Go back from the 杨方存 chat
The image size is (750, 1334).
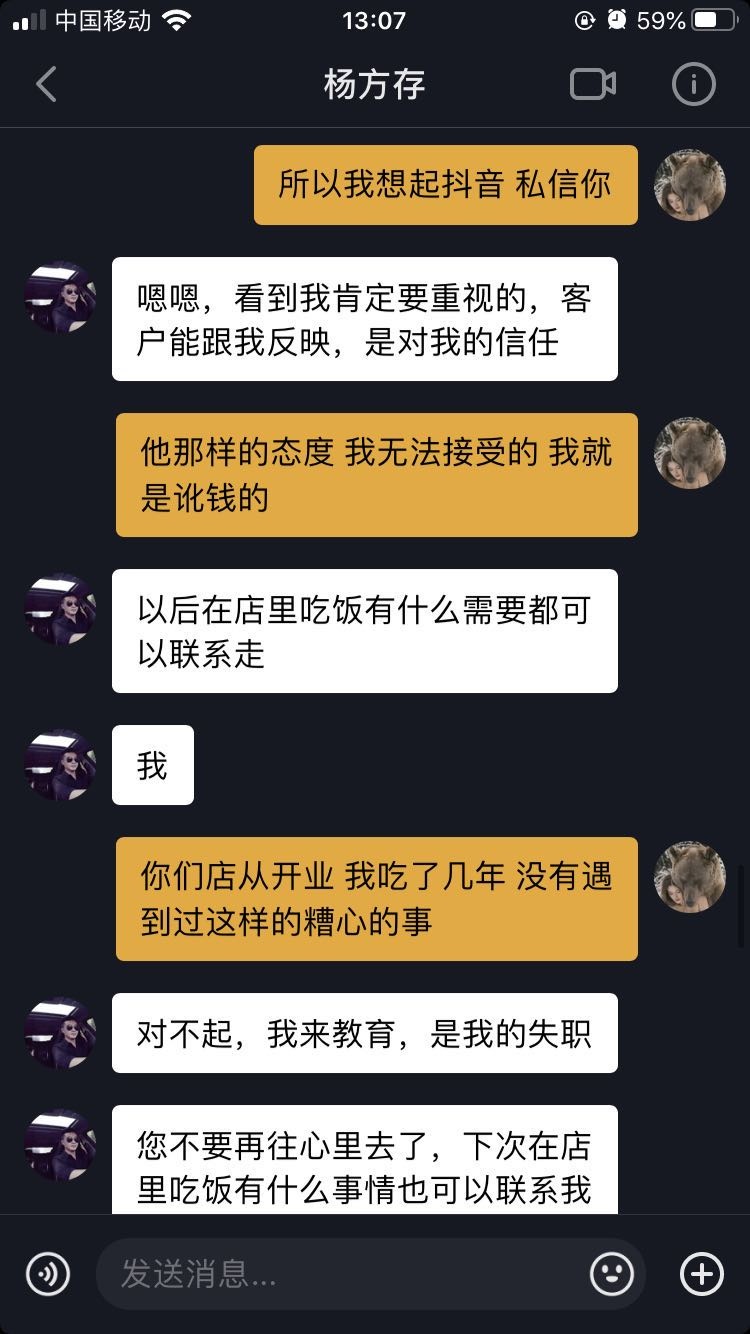(x=46, y=84)
